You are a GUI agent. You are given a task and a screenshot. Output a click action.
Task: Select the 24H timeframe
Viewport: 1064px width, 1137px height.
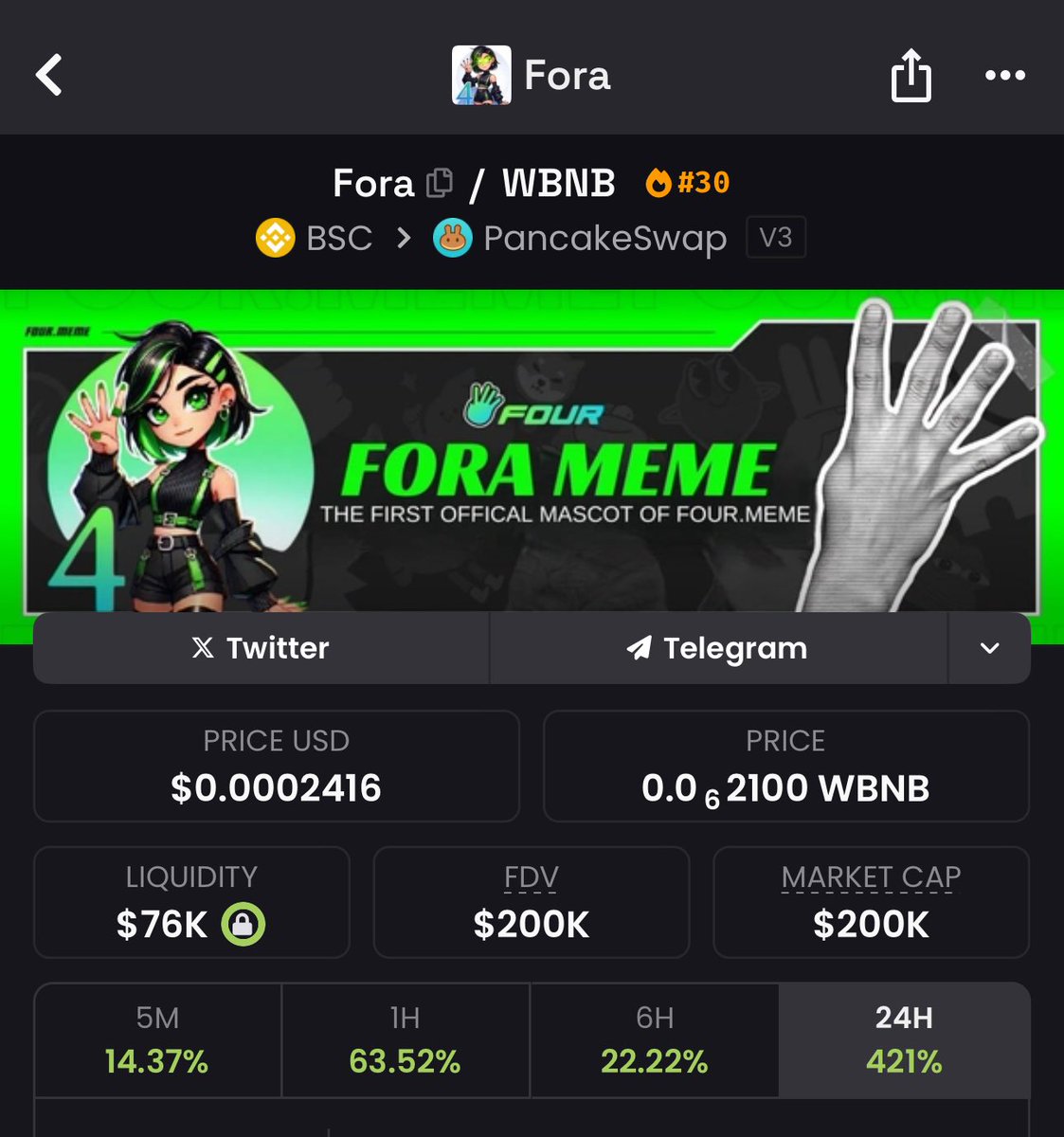coord(904,1039)
